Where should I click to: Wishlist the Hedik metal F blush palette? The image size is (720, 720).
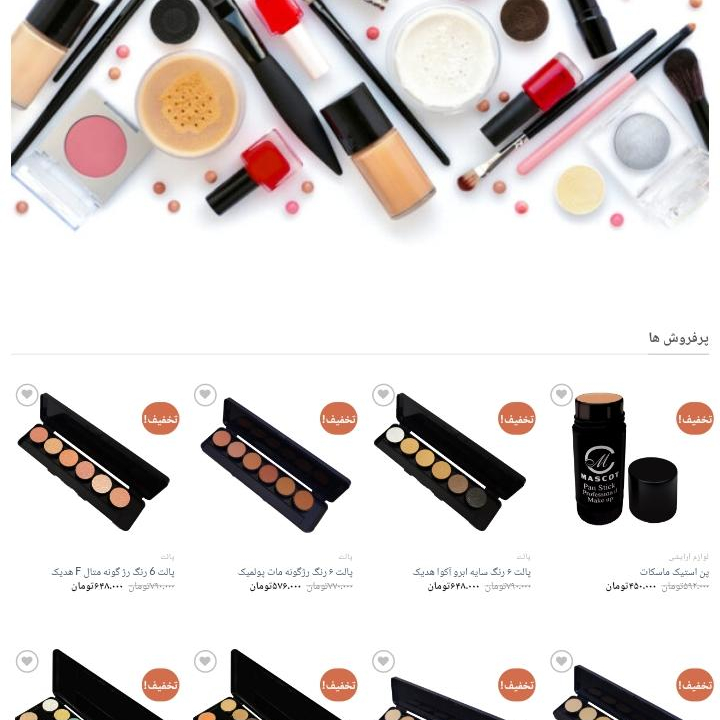pyautogui.click(x=27, y=395)
